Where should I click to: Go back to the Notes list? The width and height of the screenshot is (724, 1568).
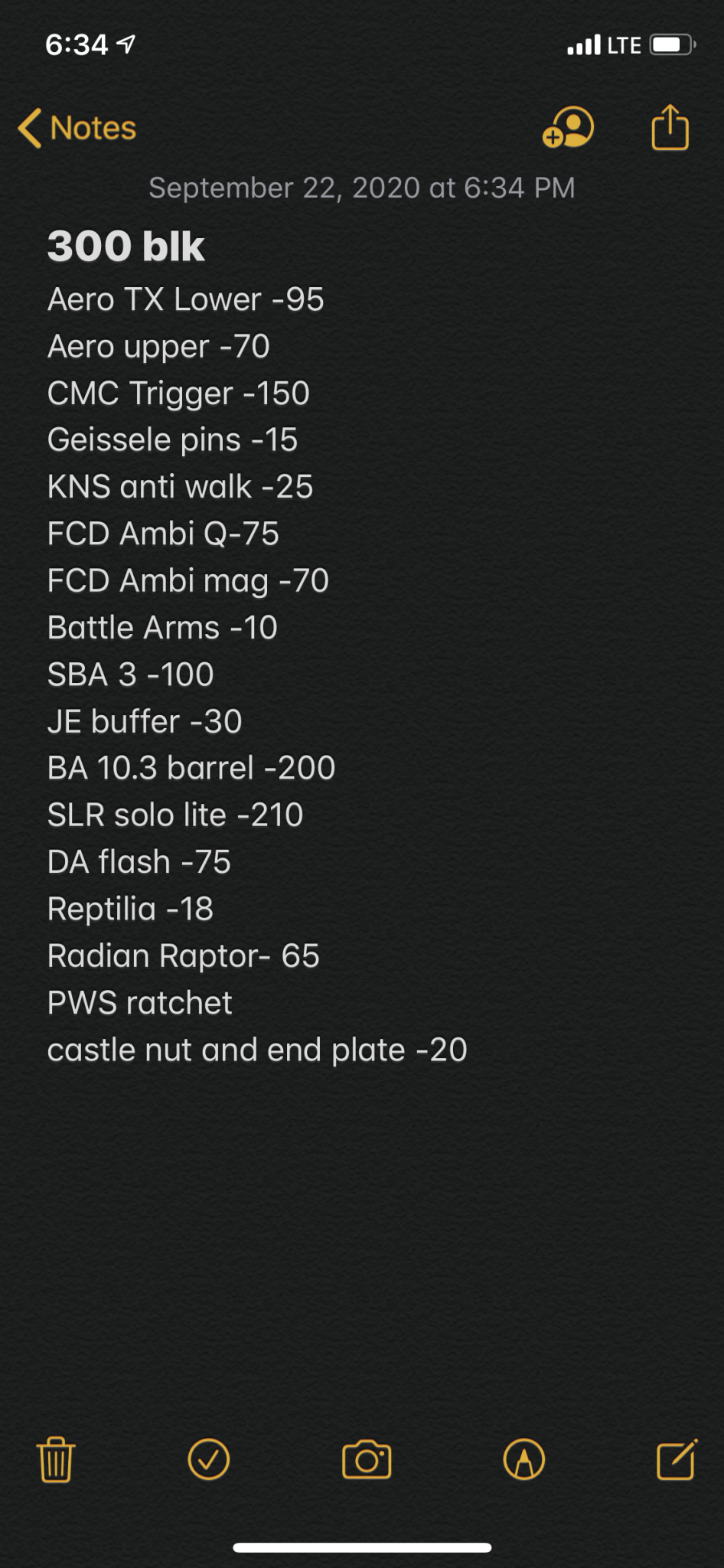(x=77, y=128)
